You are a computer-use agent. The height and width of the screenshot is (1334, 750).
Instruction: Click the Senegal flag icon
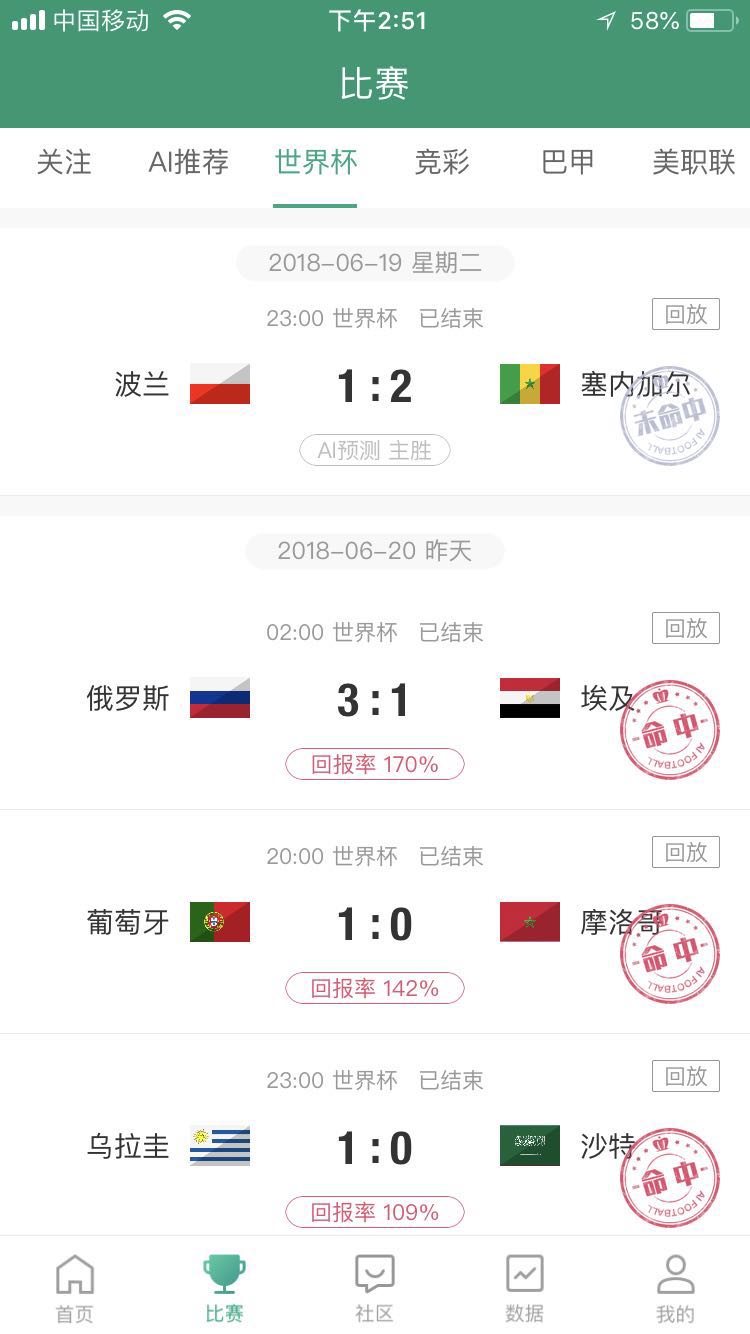click(529, 384)
